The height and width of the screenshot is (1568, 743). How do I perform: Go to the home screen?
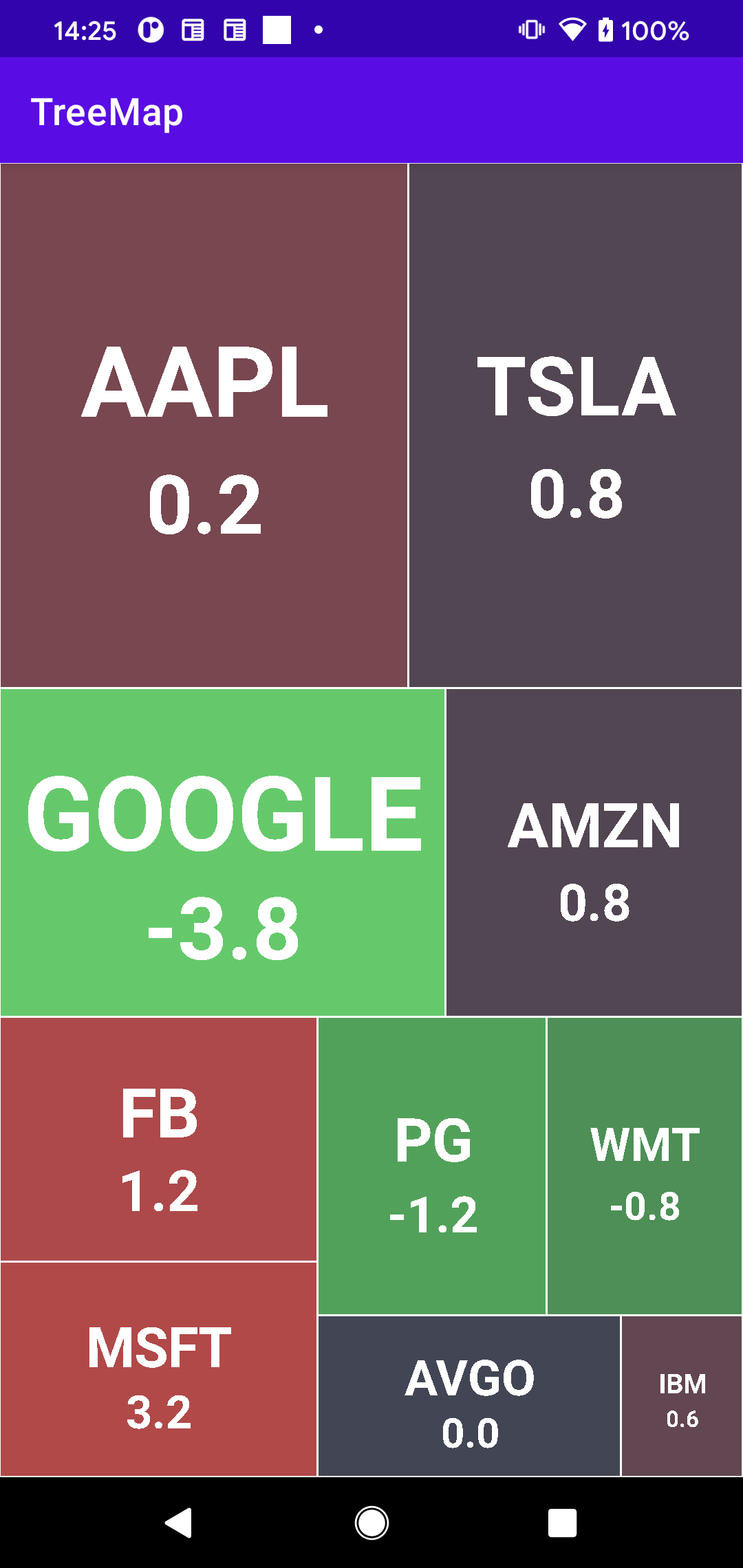click(371, 1523)
